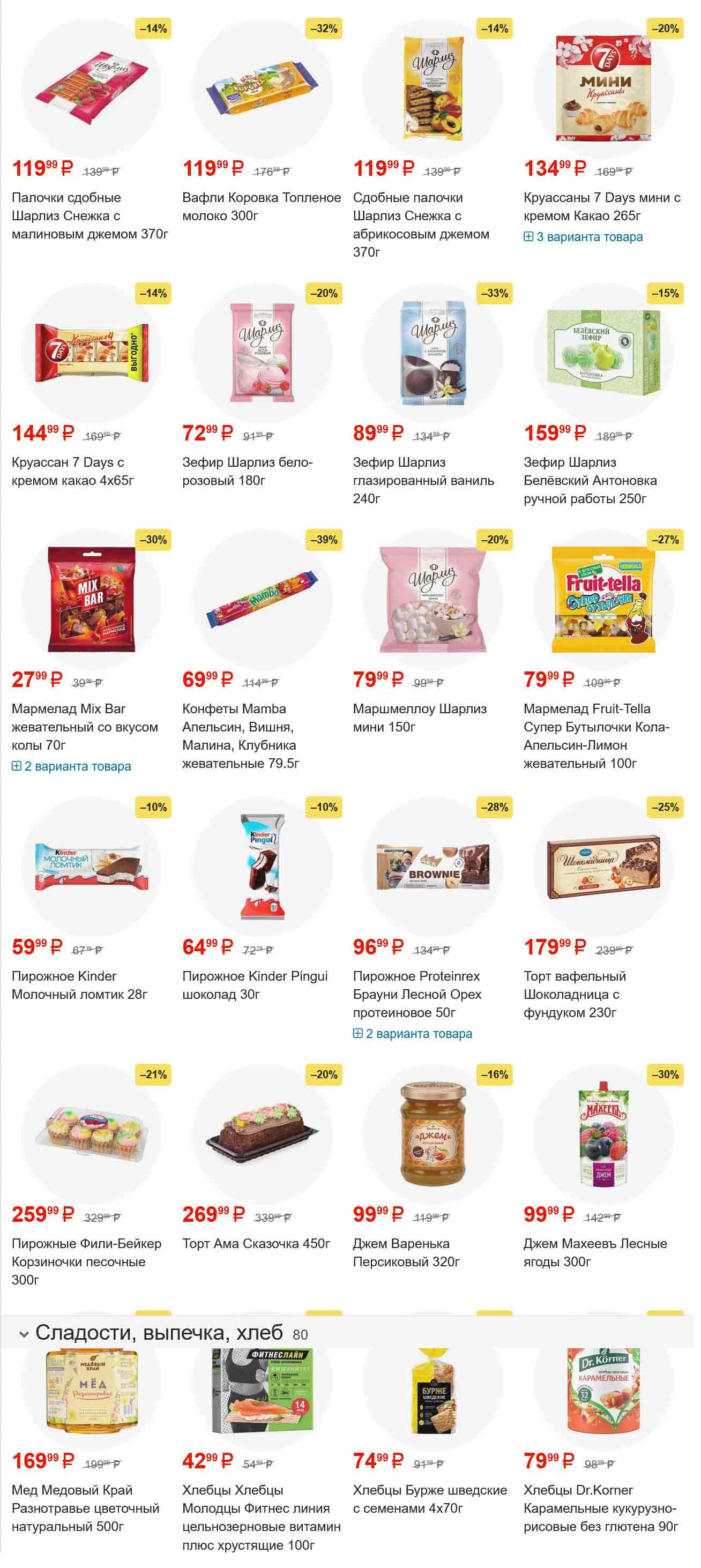
Task: Open Мармелад Fruit-Tella Супер Бутылочки
Action: tap(596, 735)
